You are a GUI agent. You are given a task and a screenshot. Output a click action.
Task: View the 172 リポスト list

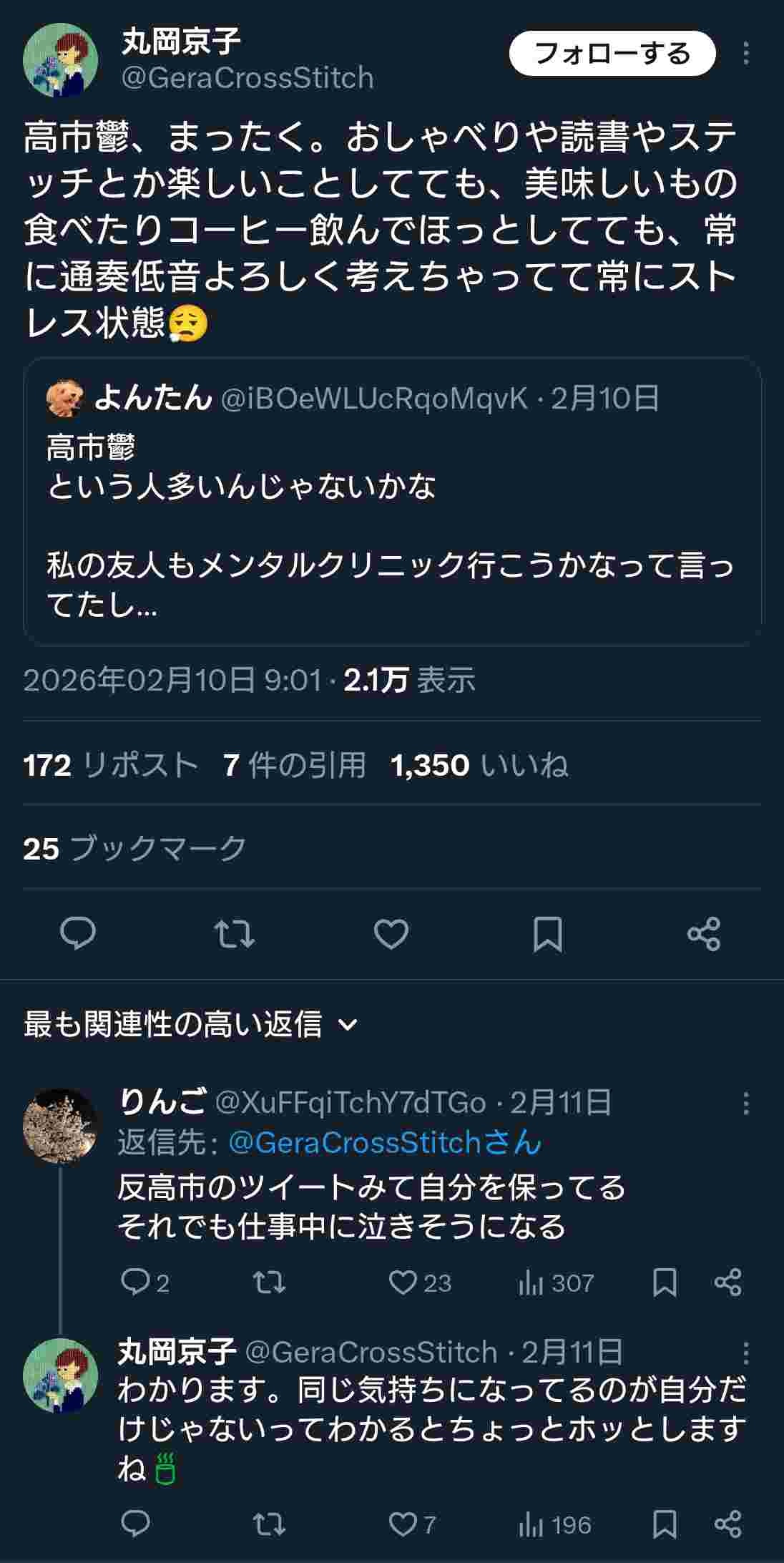click(x=110, y=765)
